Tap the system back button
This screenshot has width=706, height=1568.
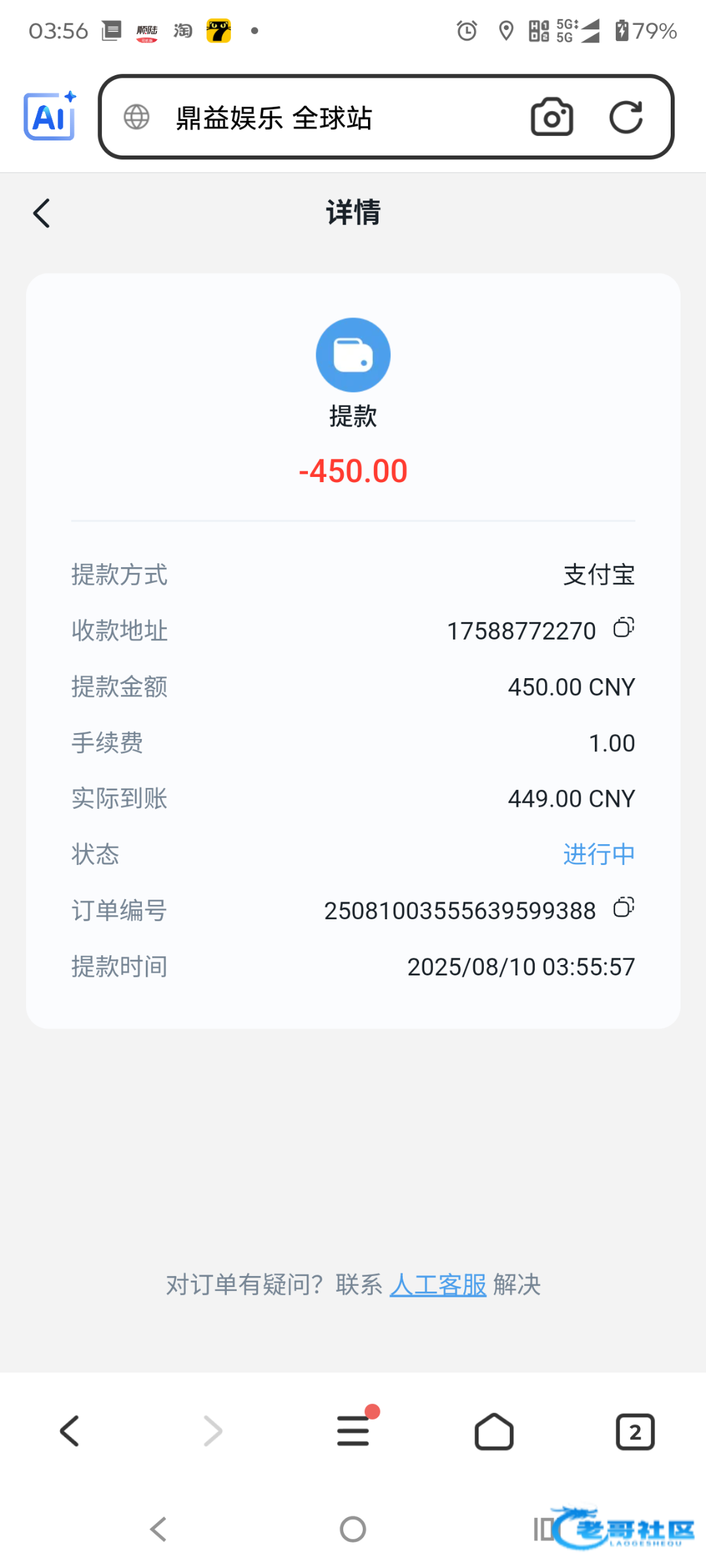[159, 1529]
